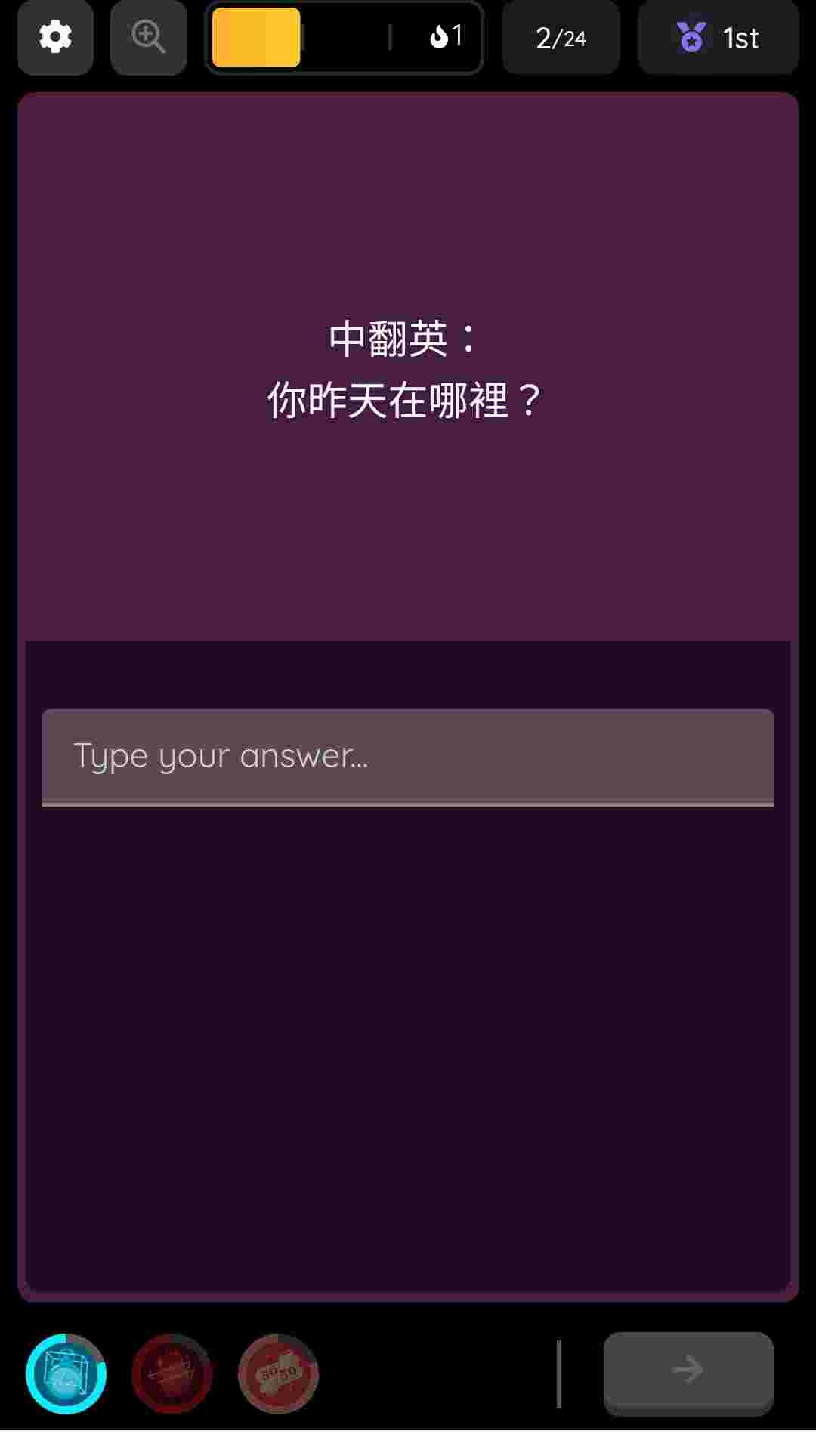
Task: Tap the zoom-in magnifier icon
Action: click(148, 37)
